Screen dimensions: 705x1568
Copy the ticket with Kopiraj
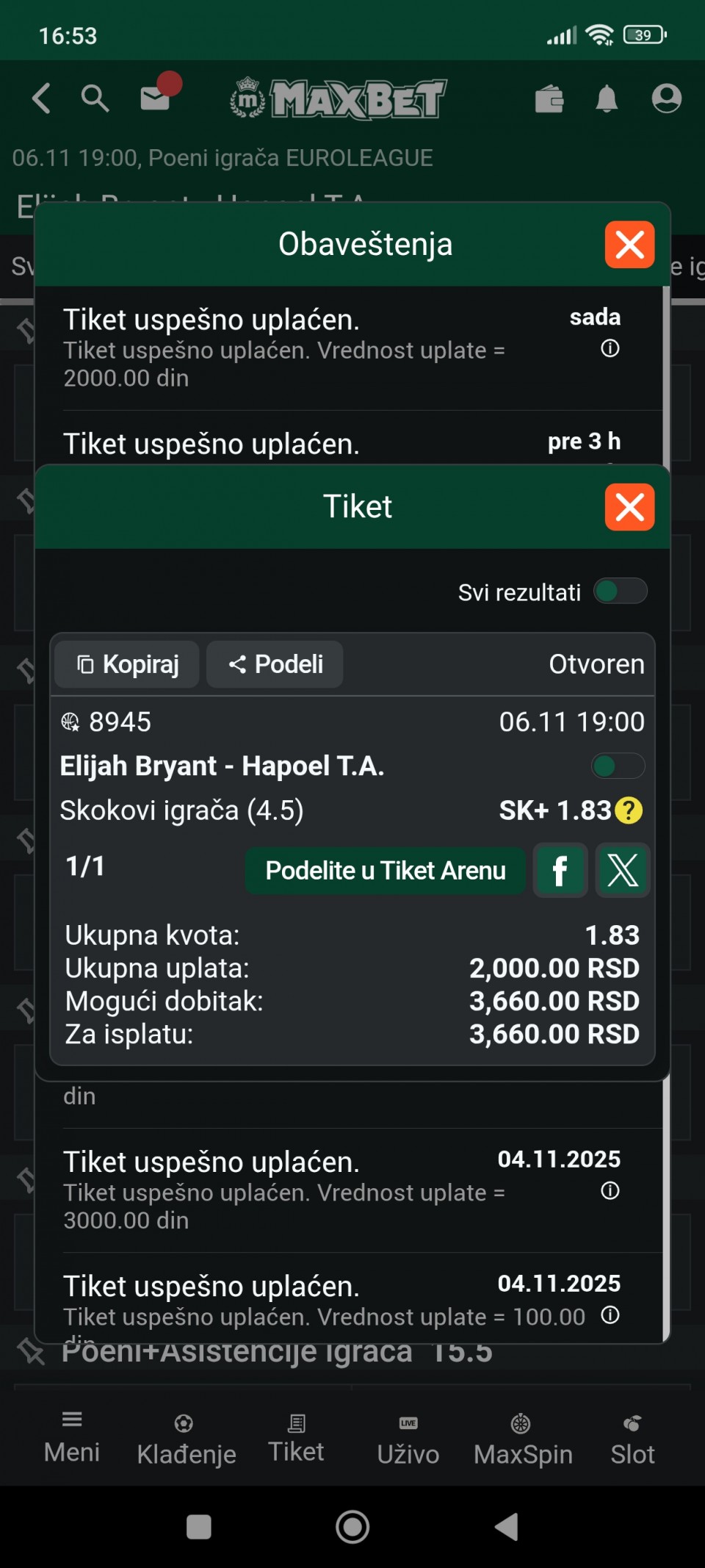pyautogui.click(x=127, y=664)
